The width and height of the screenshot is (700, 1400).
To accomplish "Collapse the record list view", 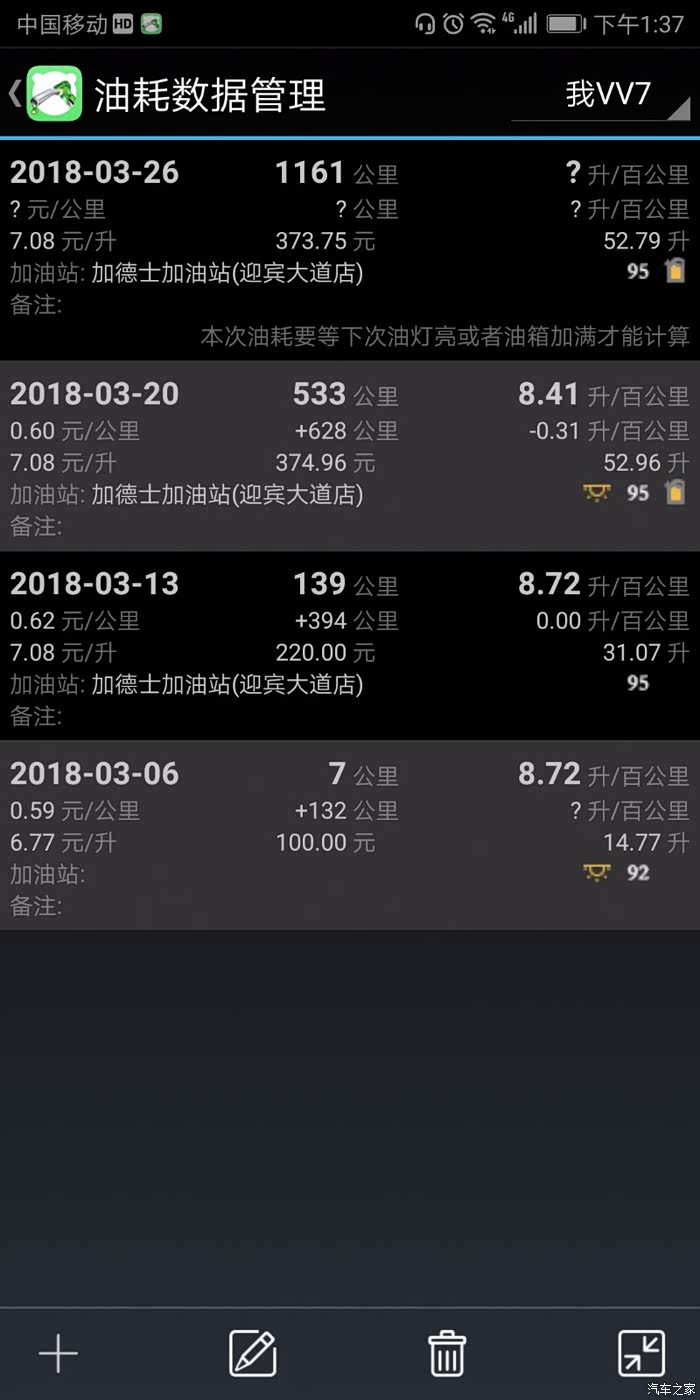I will tap(641, 1354).
